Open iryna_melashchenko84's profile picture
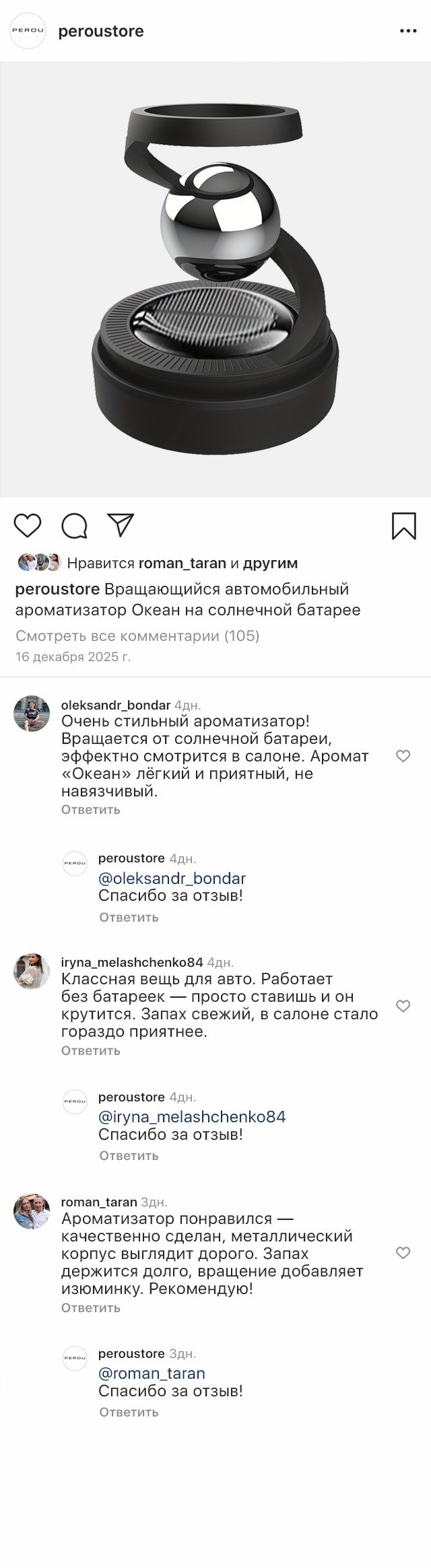The height and width of the screenshot is (1568, 431). coord(32,971)
